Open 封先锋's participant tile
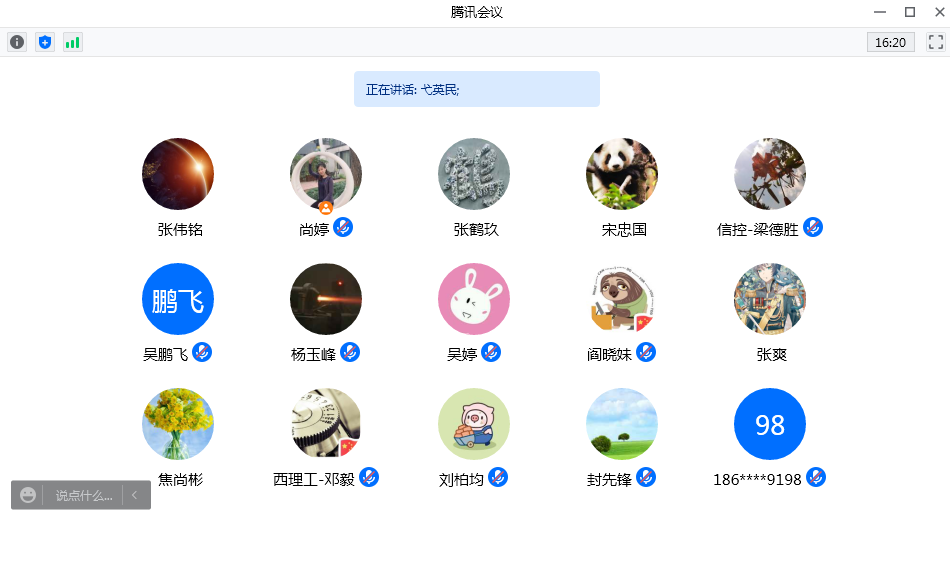Screen dimensions: 950x580 point(622,424)
